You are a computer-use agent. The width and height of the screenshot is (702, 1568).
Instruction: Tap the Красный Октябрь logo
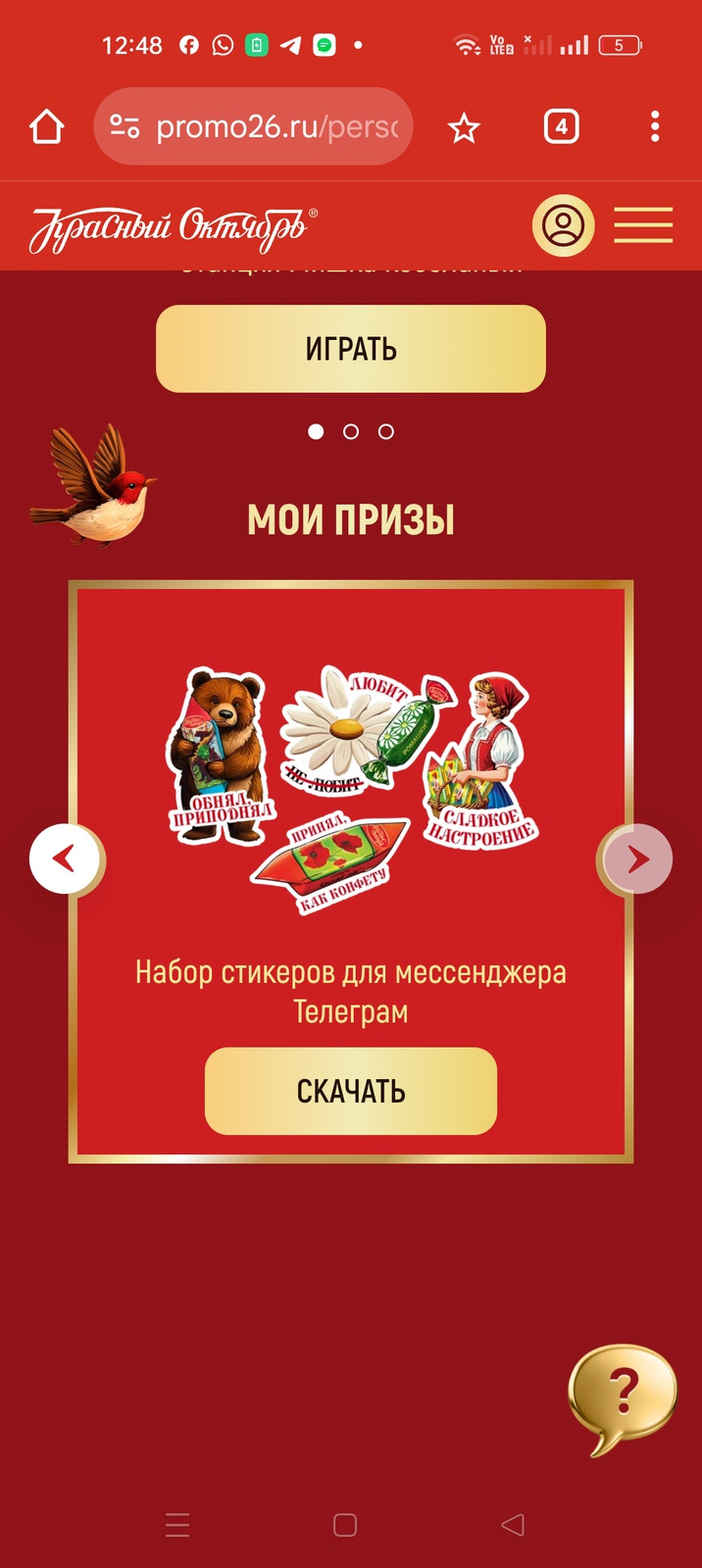coord(172,228)
